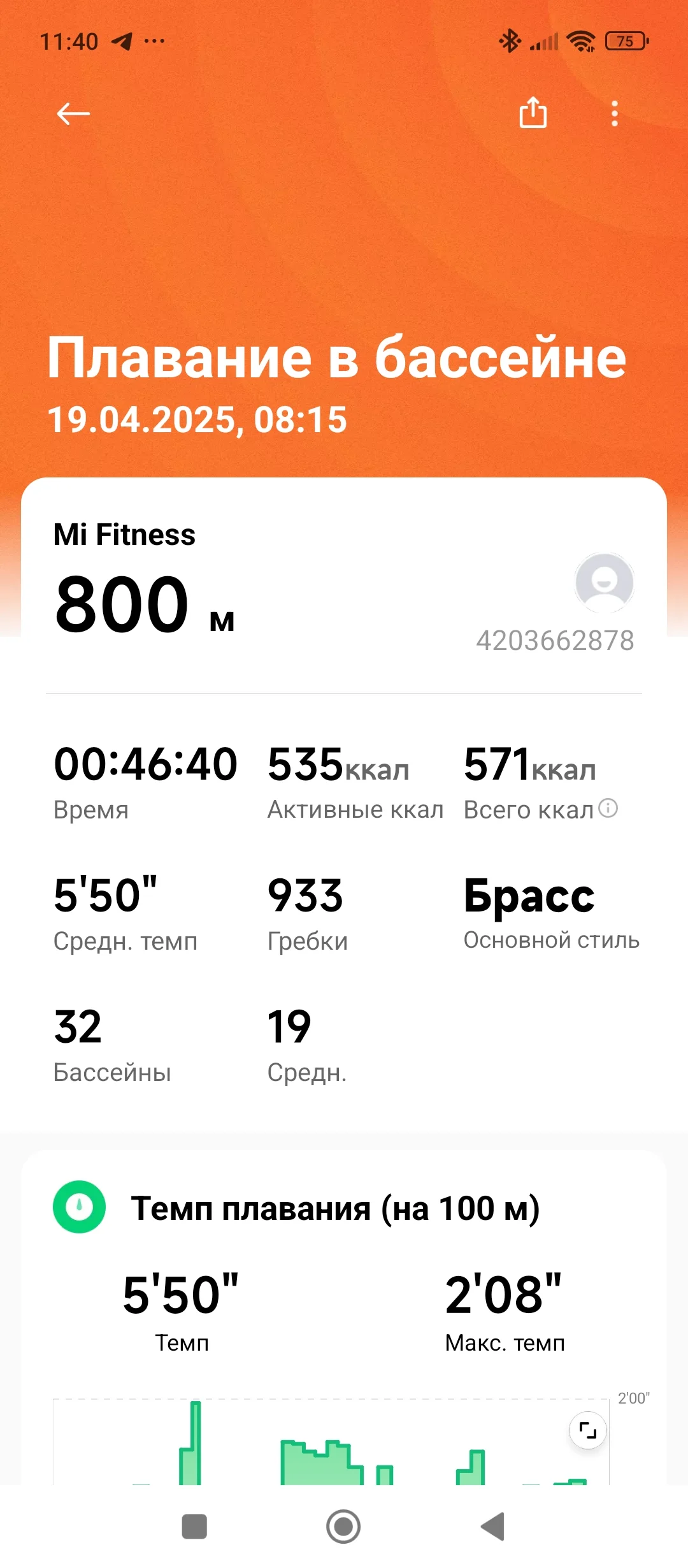Tap the back arrow to return

(72, 113)
